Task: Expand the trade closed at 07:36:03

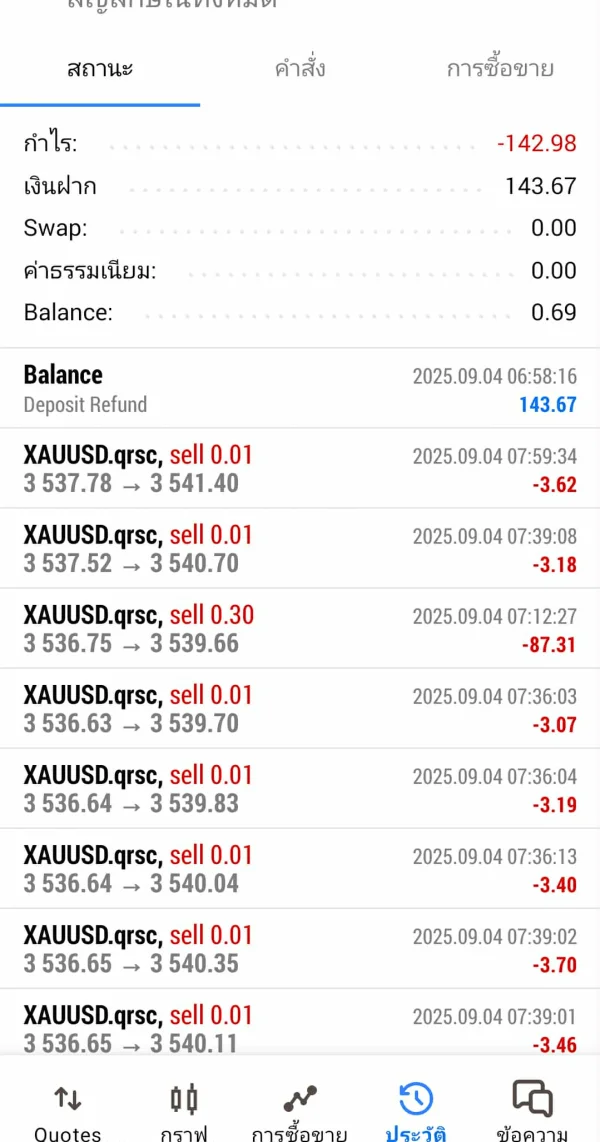Action: click(x=300, y=709)
